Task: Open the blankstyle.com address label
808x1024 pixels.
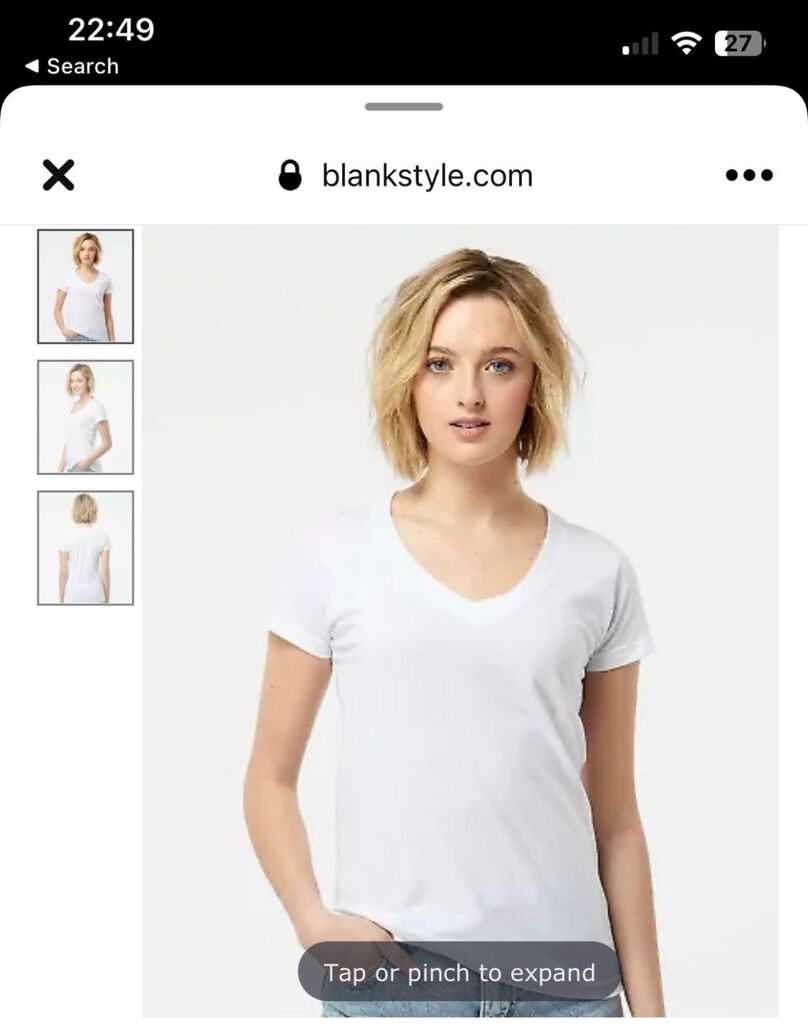Action: (x=425, y=175)
